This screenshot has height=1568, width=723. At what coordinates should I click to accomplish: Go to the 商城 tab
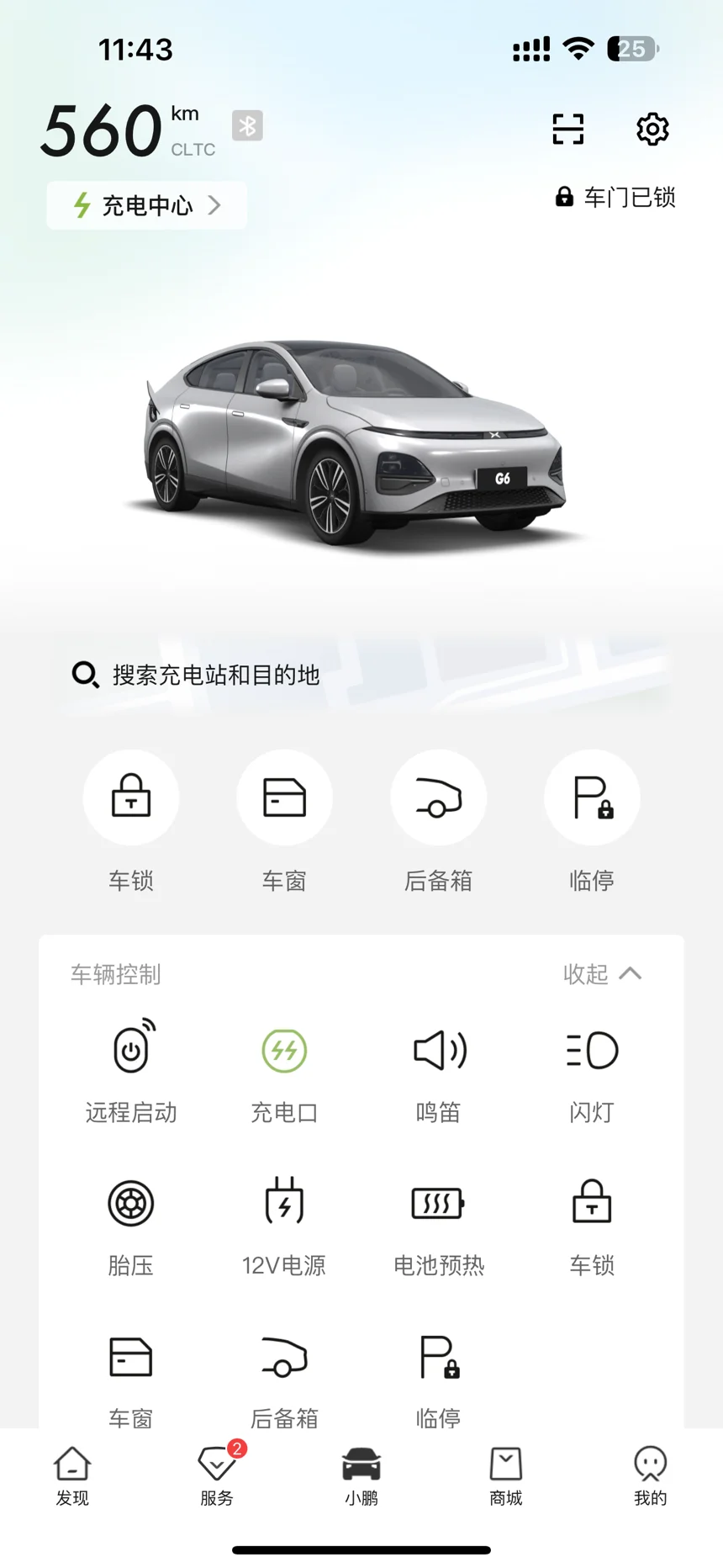(x=506, y=1475)
